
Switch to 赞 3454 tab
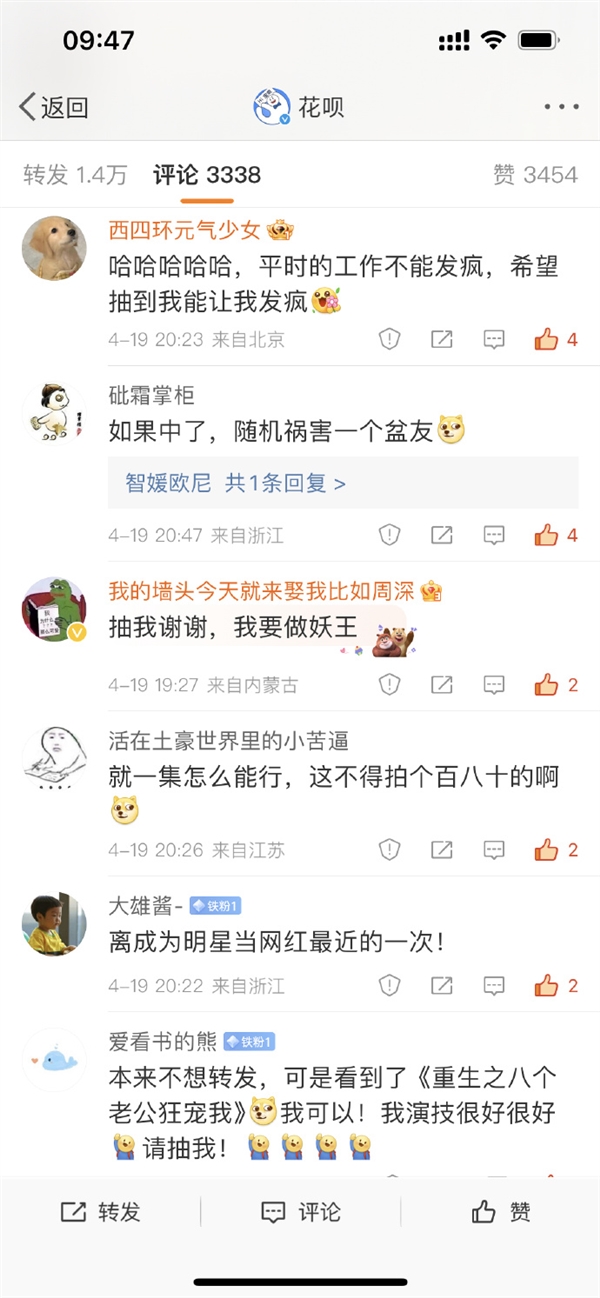(x=535, y=175)
